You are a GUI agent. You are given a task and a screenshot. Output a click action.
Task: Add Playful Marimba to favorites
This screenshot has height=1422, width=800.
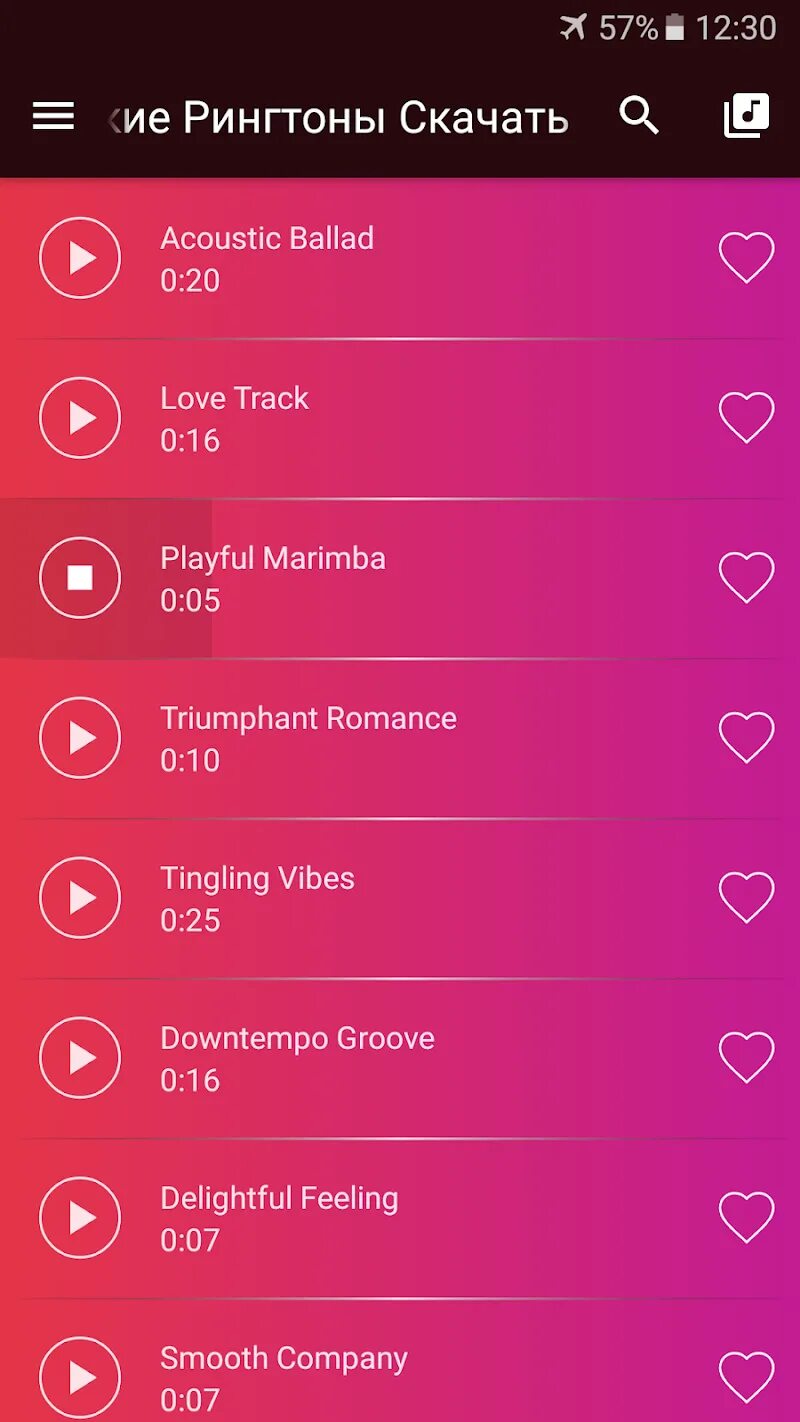tap(746, 578)
